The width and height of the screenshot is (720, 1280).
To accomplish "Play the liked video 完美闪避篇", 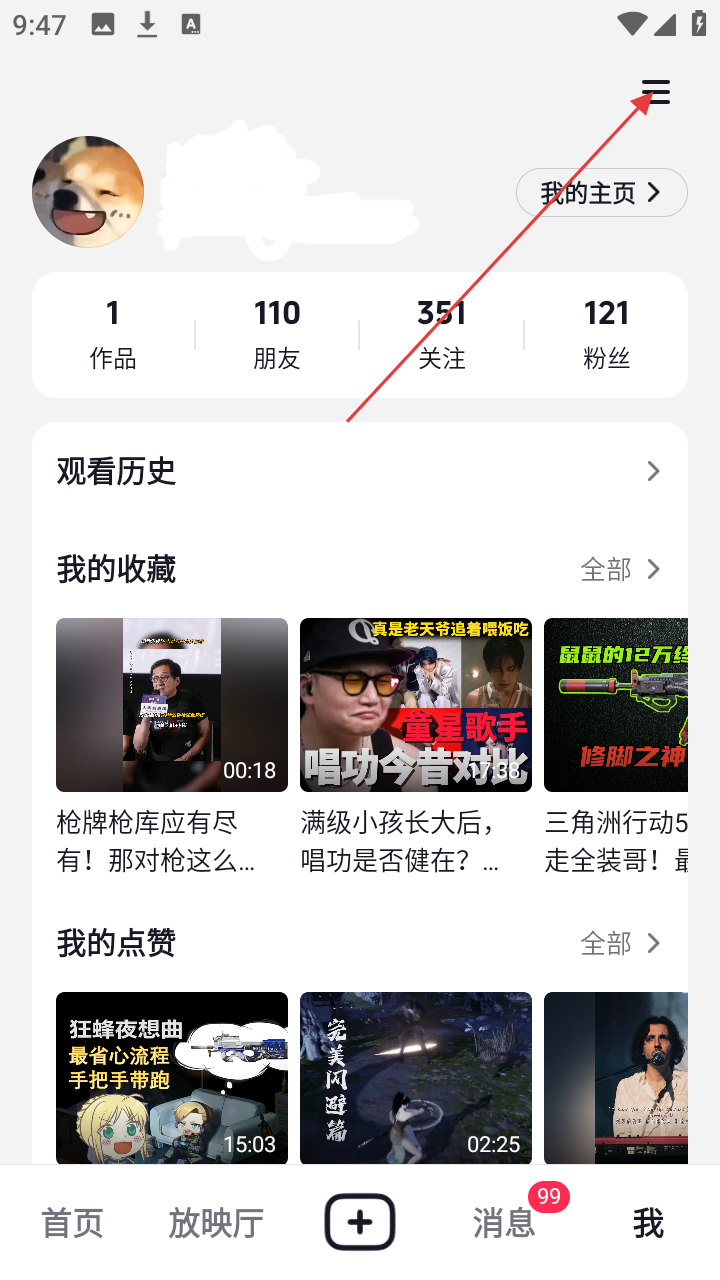I will [416, 1078].
